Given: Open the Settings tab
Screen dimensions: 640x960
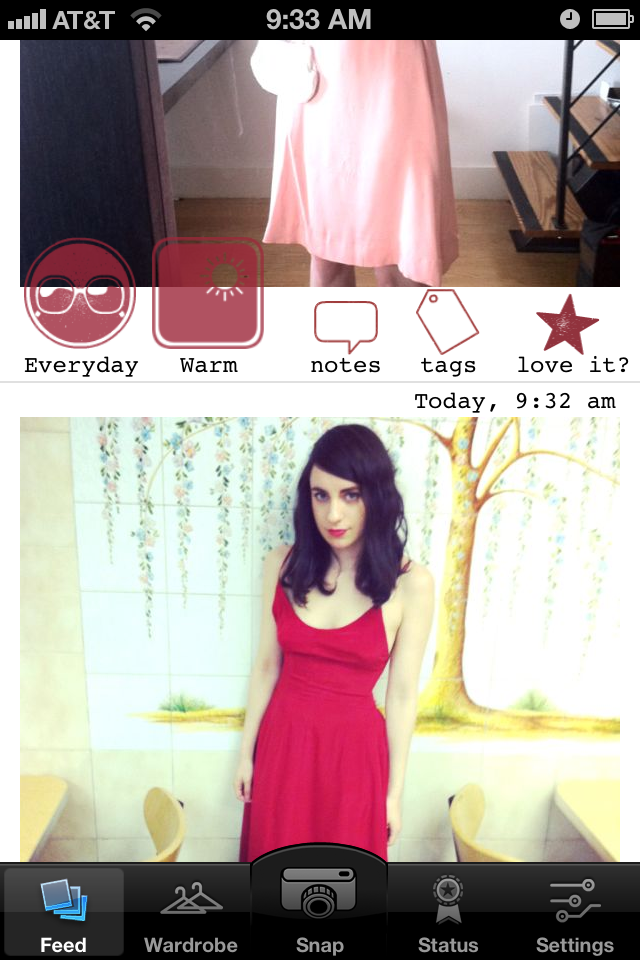Looking at the screenshot, I should (574, 912).
